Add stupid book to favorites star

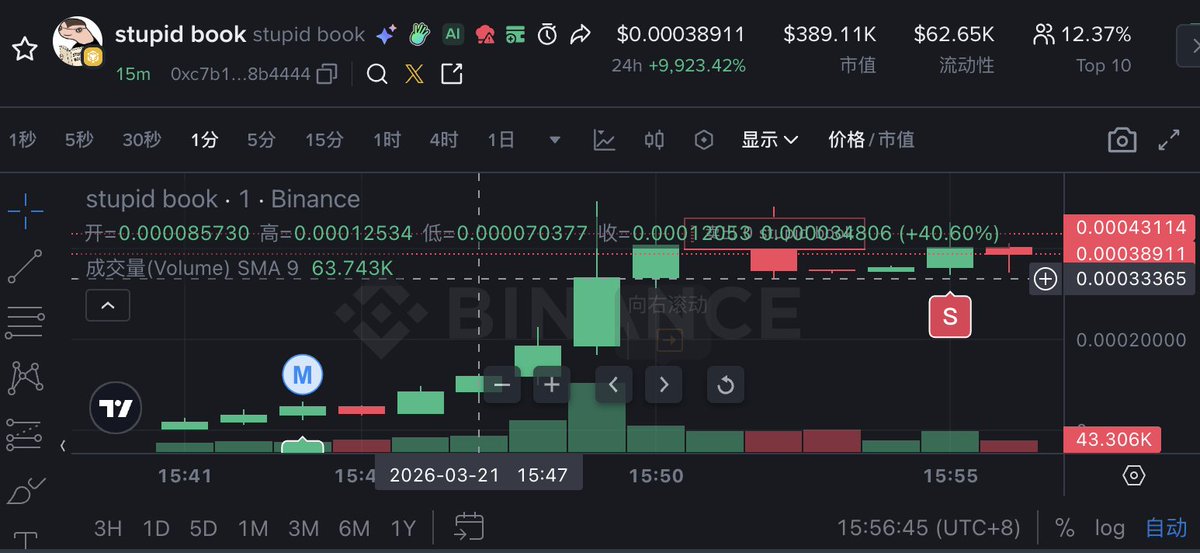[25, 49]
